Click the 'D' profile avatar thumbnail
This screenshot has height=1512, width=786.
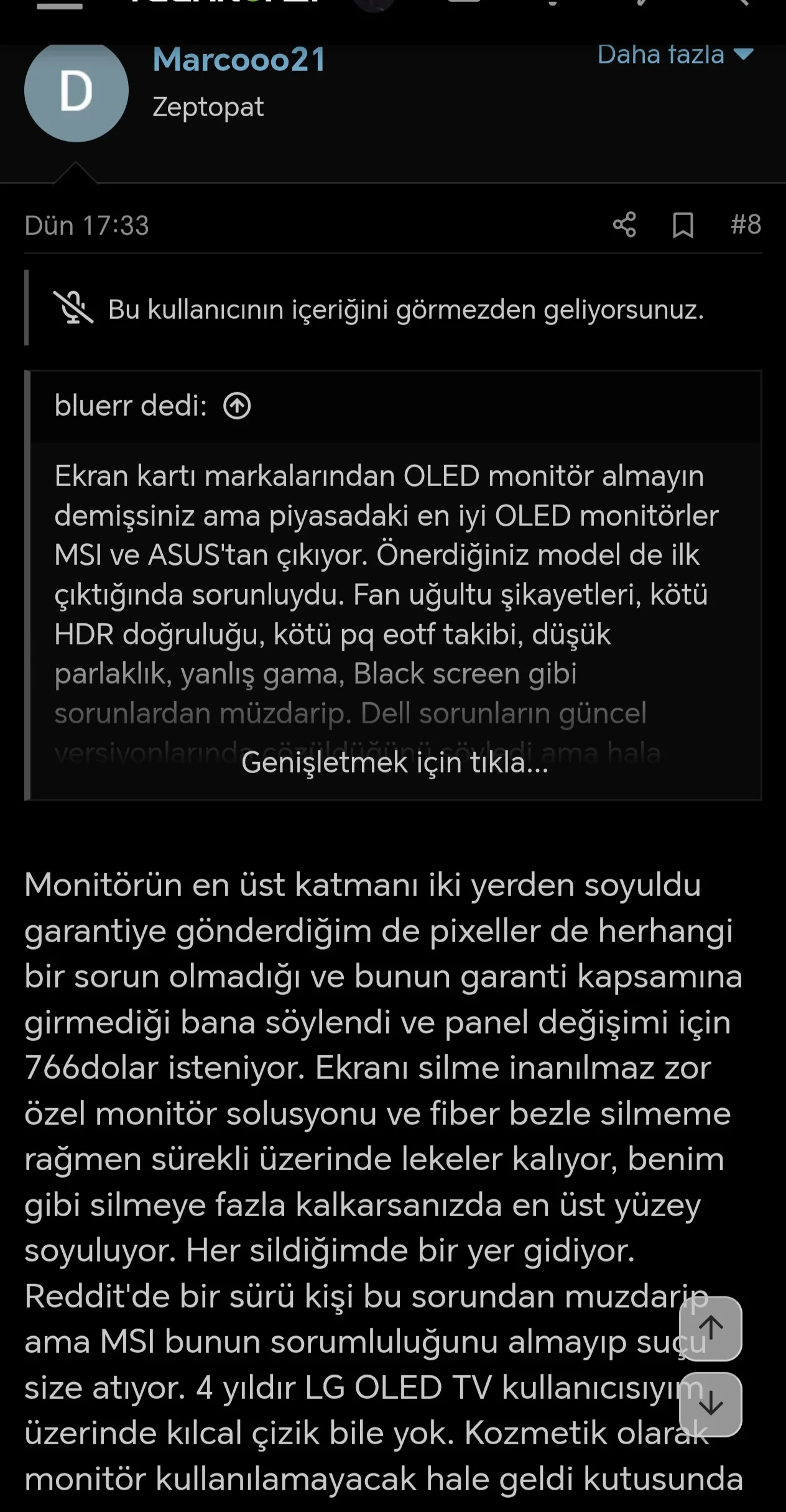pos(75,90)
